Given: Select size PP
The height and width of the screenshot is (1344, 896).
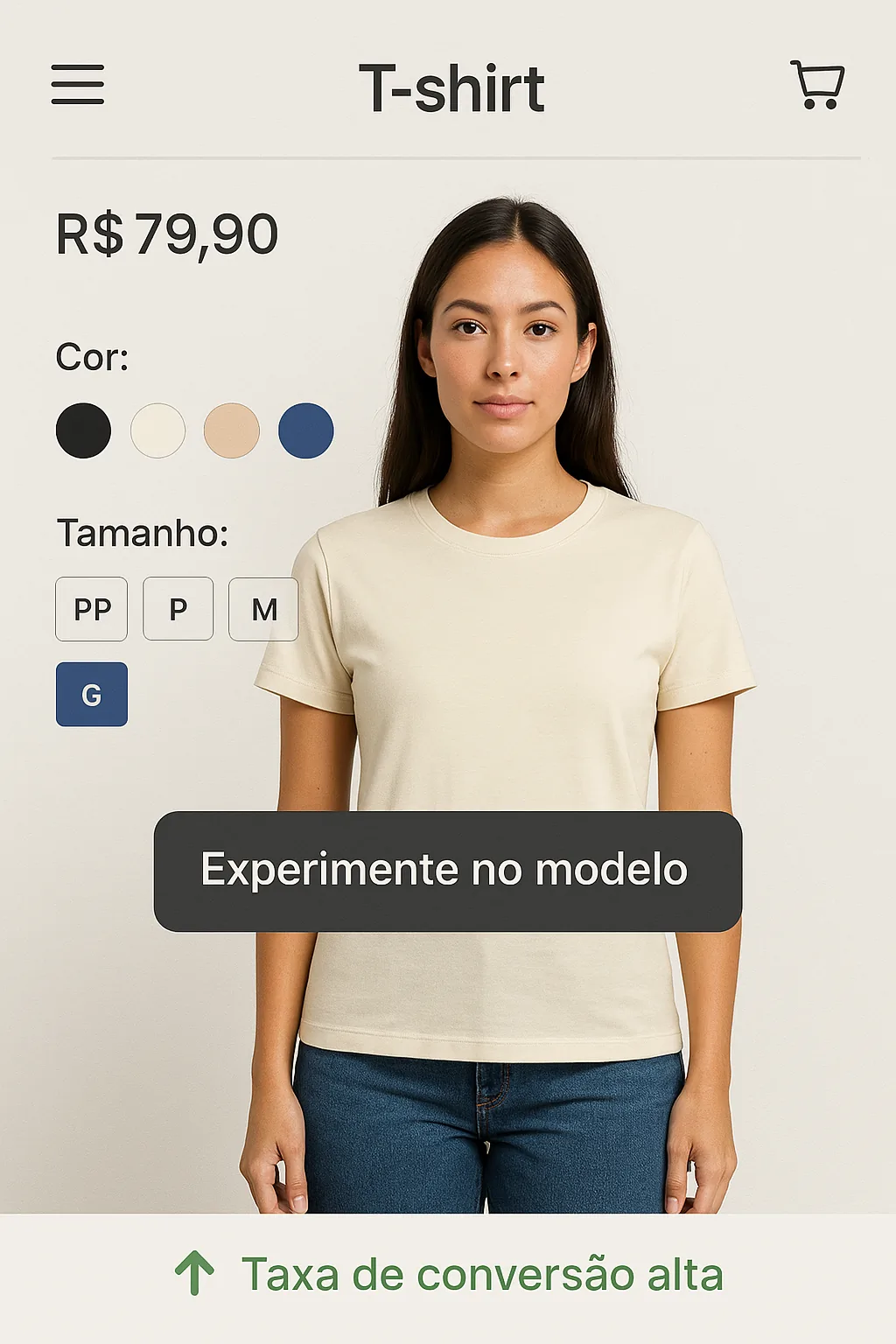Looking at the screenshot, I should tap(91, 609).
